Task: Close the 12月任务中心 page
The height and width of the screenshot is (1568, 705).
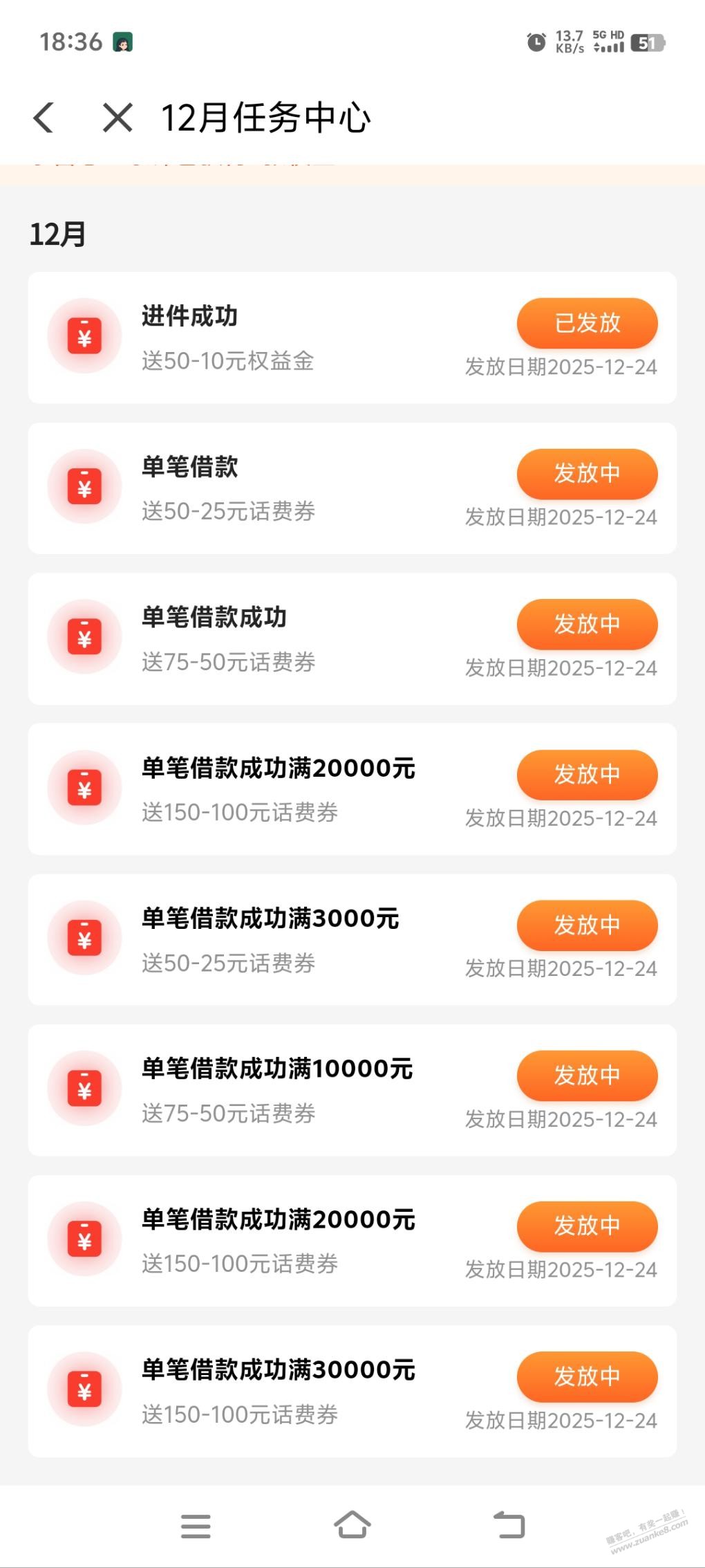Action: pos(117,118)
